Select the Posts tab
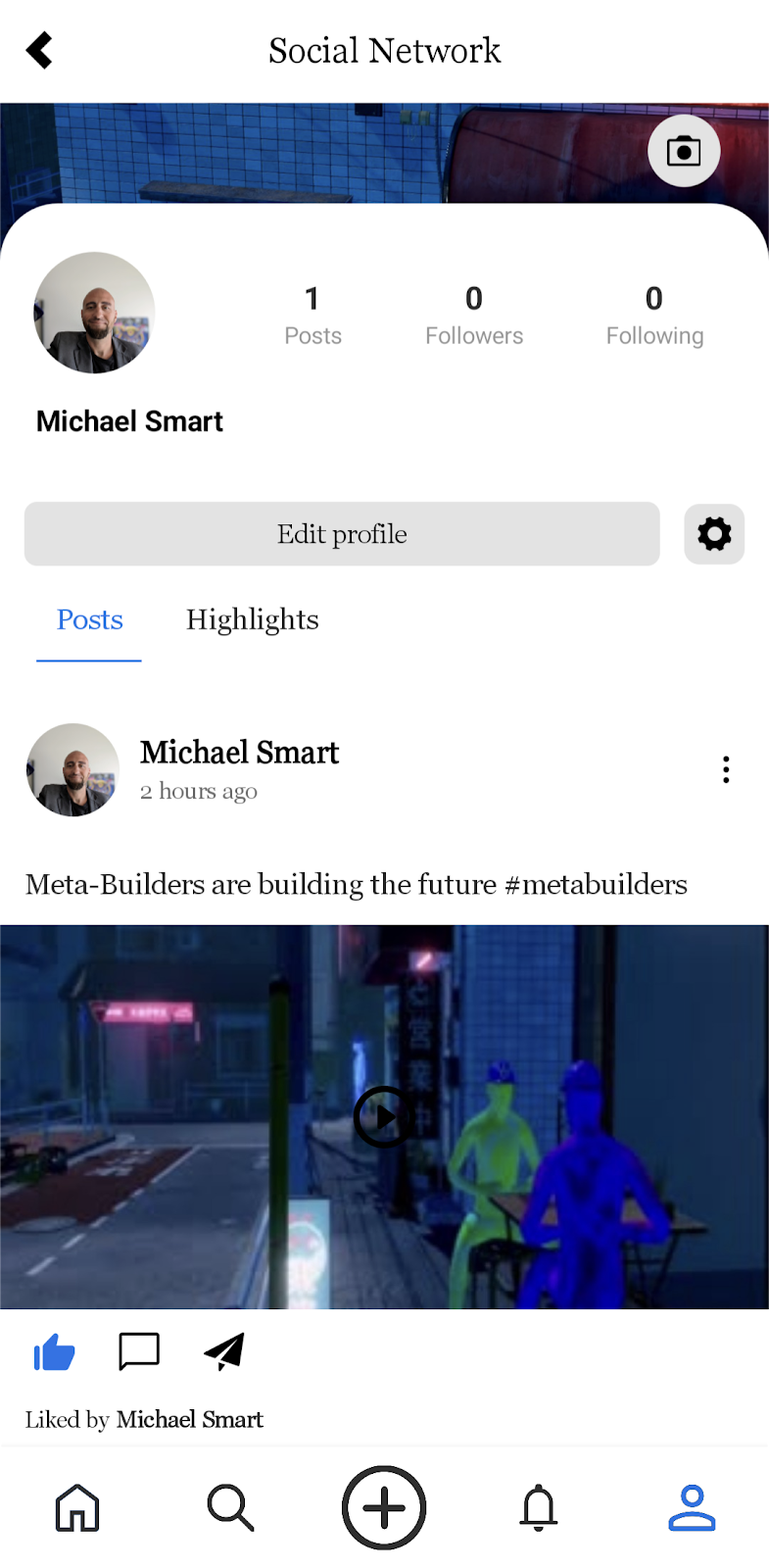 [x=89, y=619]
